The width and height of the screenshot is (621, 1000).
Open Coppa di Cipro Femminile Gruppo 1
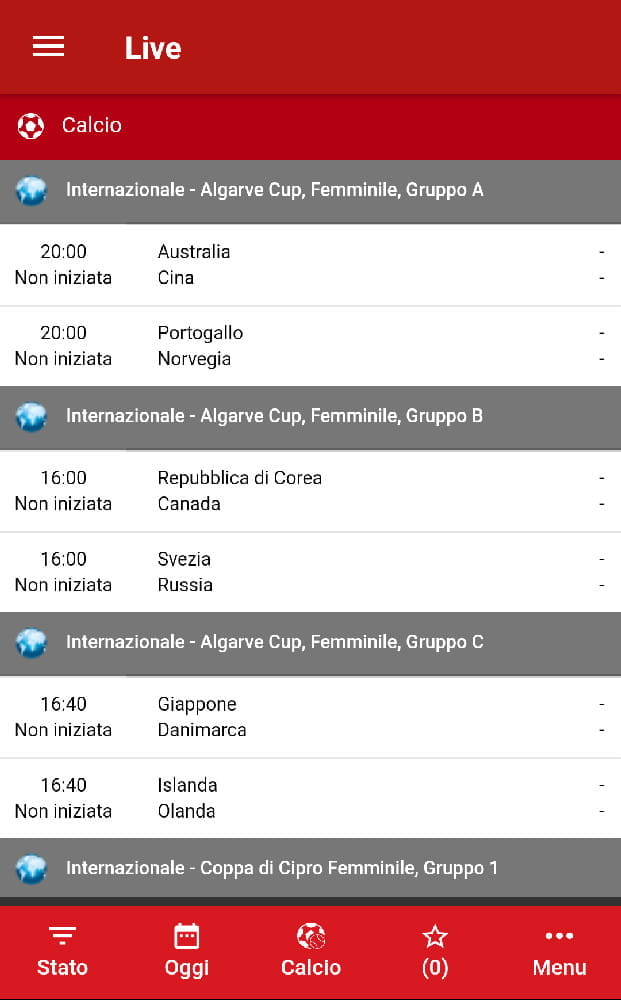[x=310, y=869]
